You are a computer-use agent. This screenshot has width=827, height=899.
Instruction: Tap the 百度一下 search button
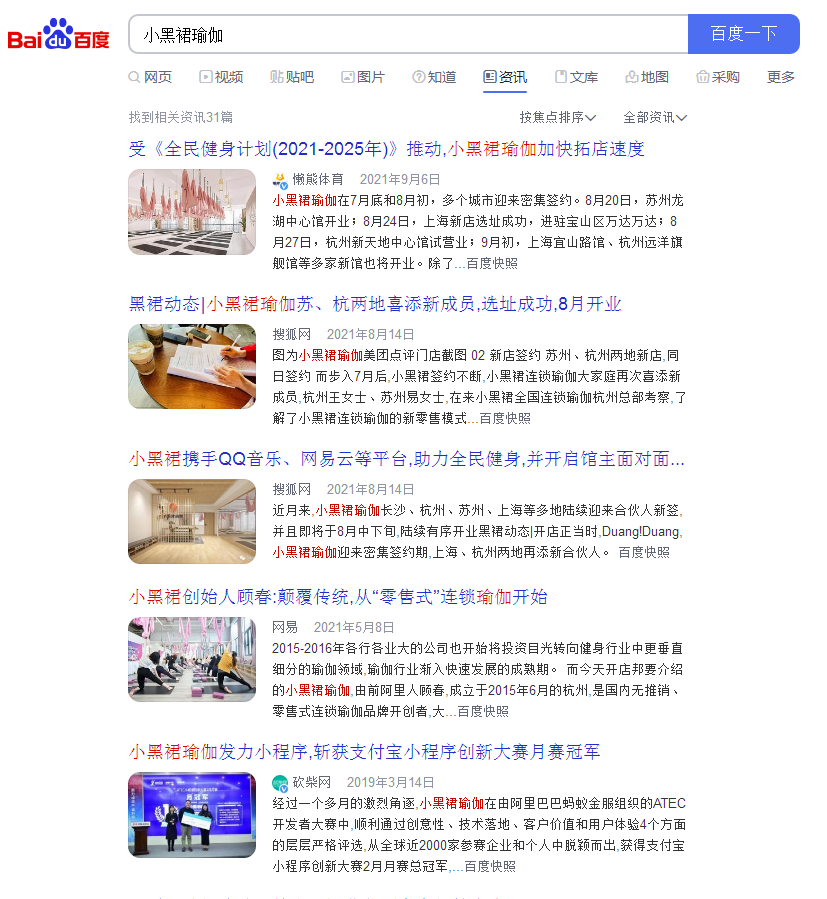[x=743, y=34]
